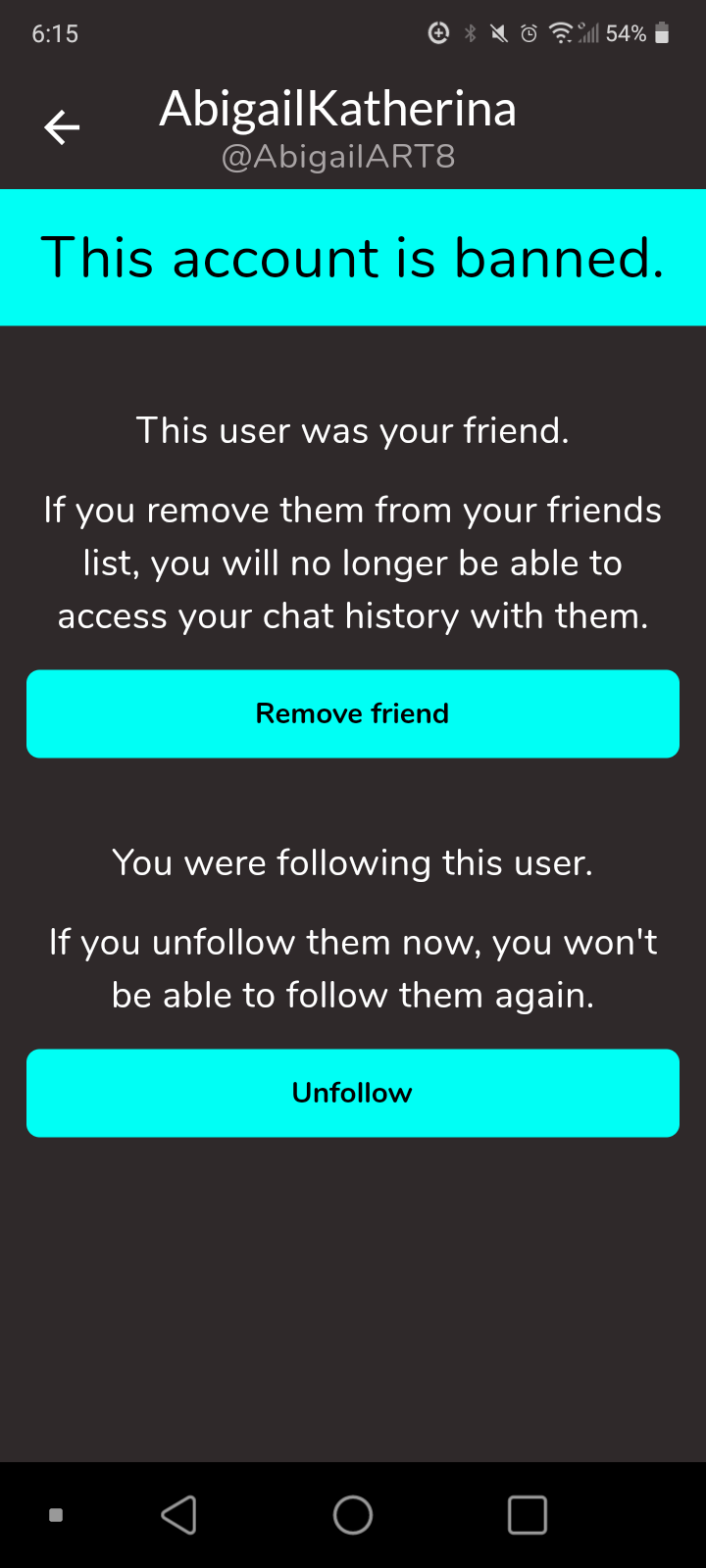Go back using the top-left arrow
The height and width of the screenshot is (1568, 706).
coord(62,127)
